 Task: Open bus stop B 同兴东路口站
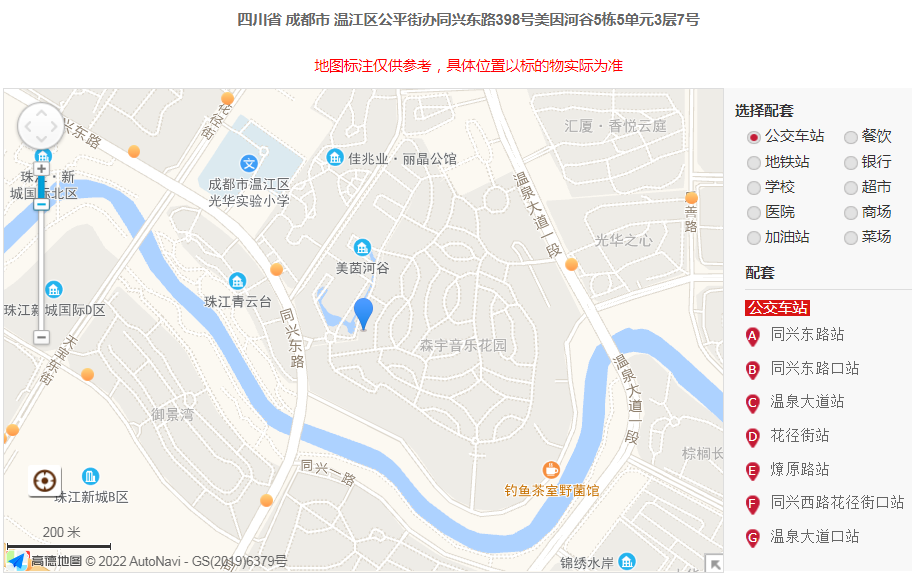coord(814,369)
